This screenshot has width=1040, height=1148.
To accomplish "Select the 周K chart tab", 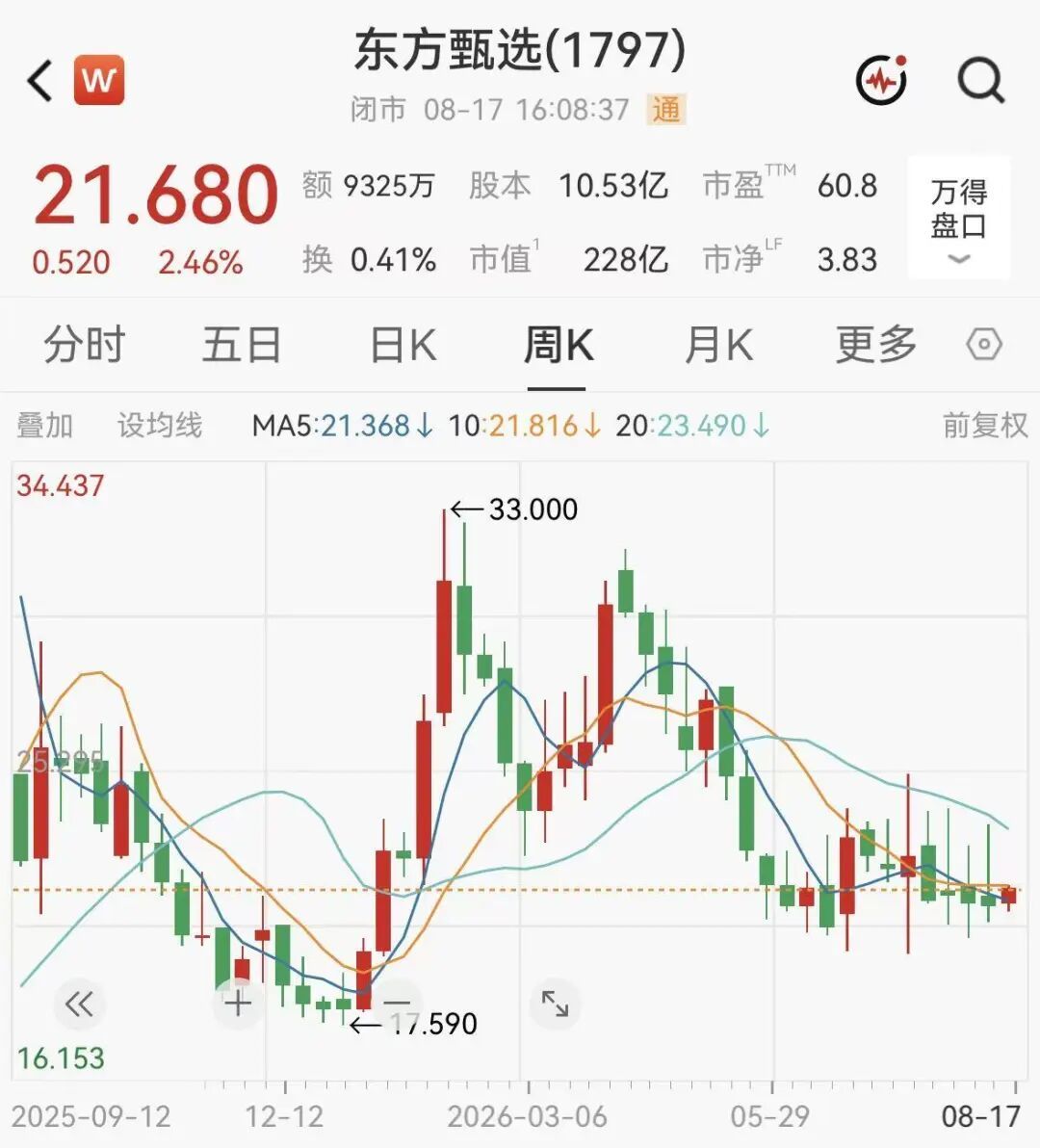I will point(558,344).
